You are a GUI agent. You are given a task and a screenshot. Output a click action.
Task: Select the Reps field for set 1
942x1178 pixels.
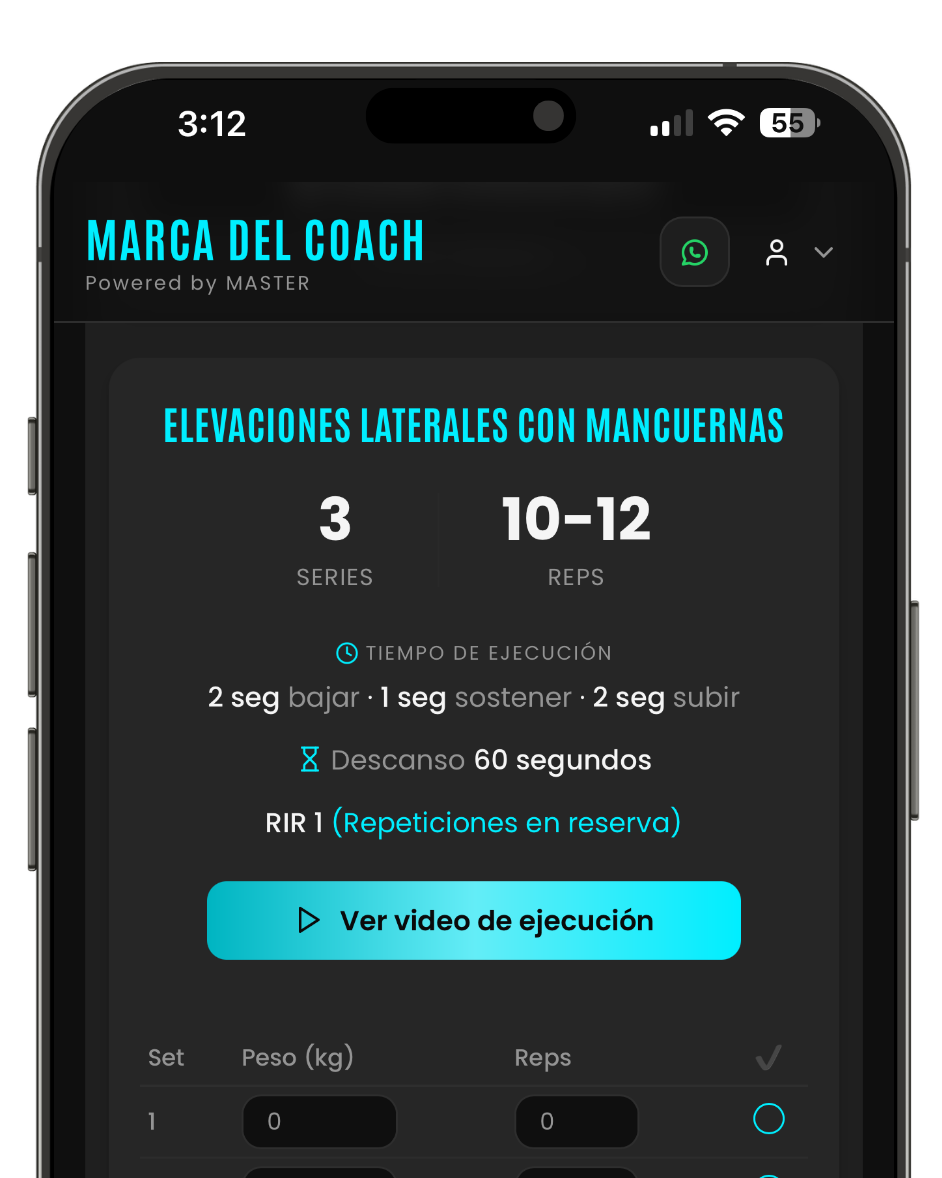coord(576,1121)
